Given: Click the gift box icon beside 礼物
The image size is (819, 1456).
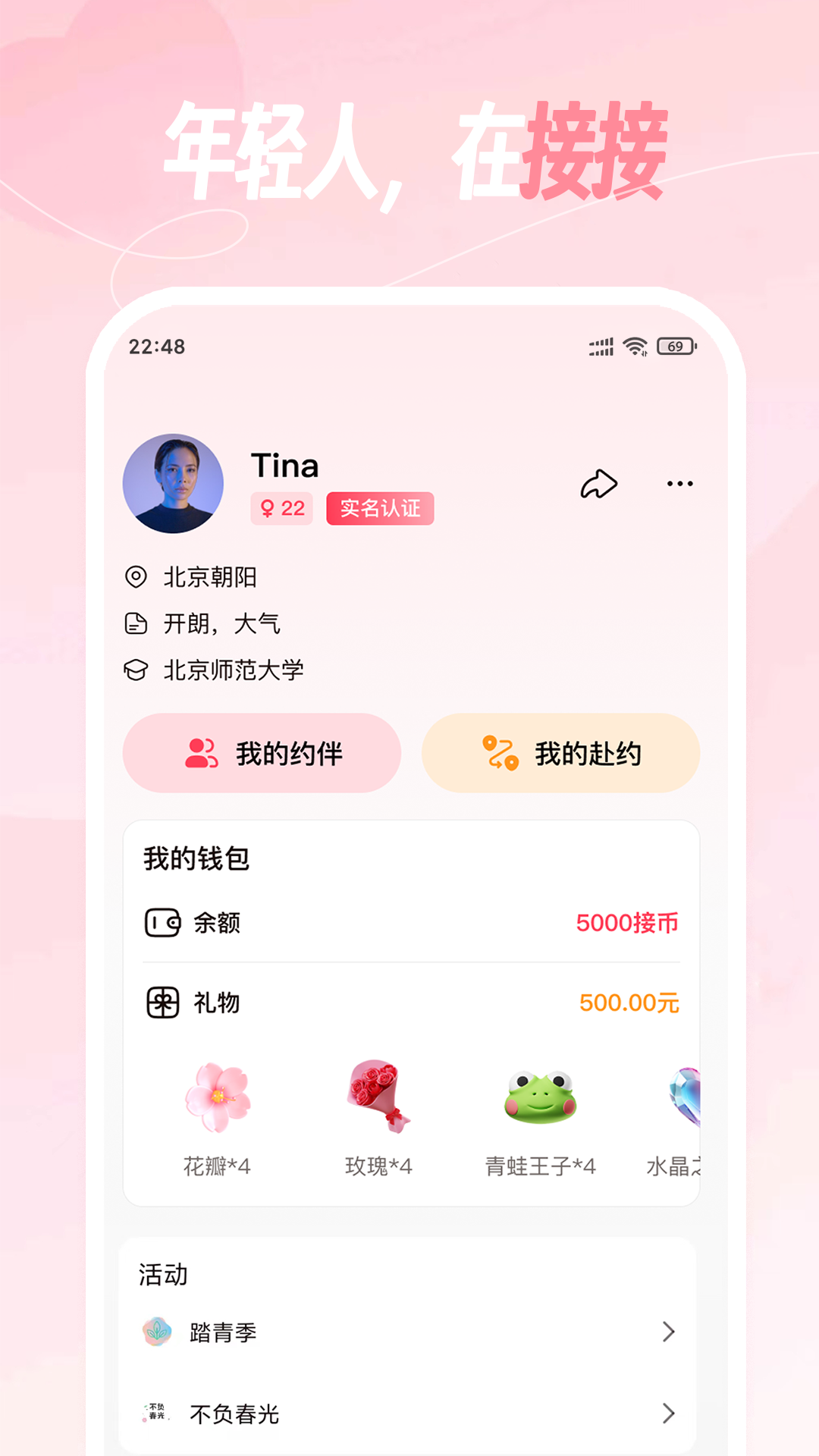Looking at the screenshot, I should pyautogui.click(x=161, y=1003).
